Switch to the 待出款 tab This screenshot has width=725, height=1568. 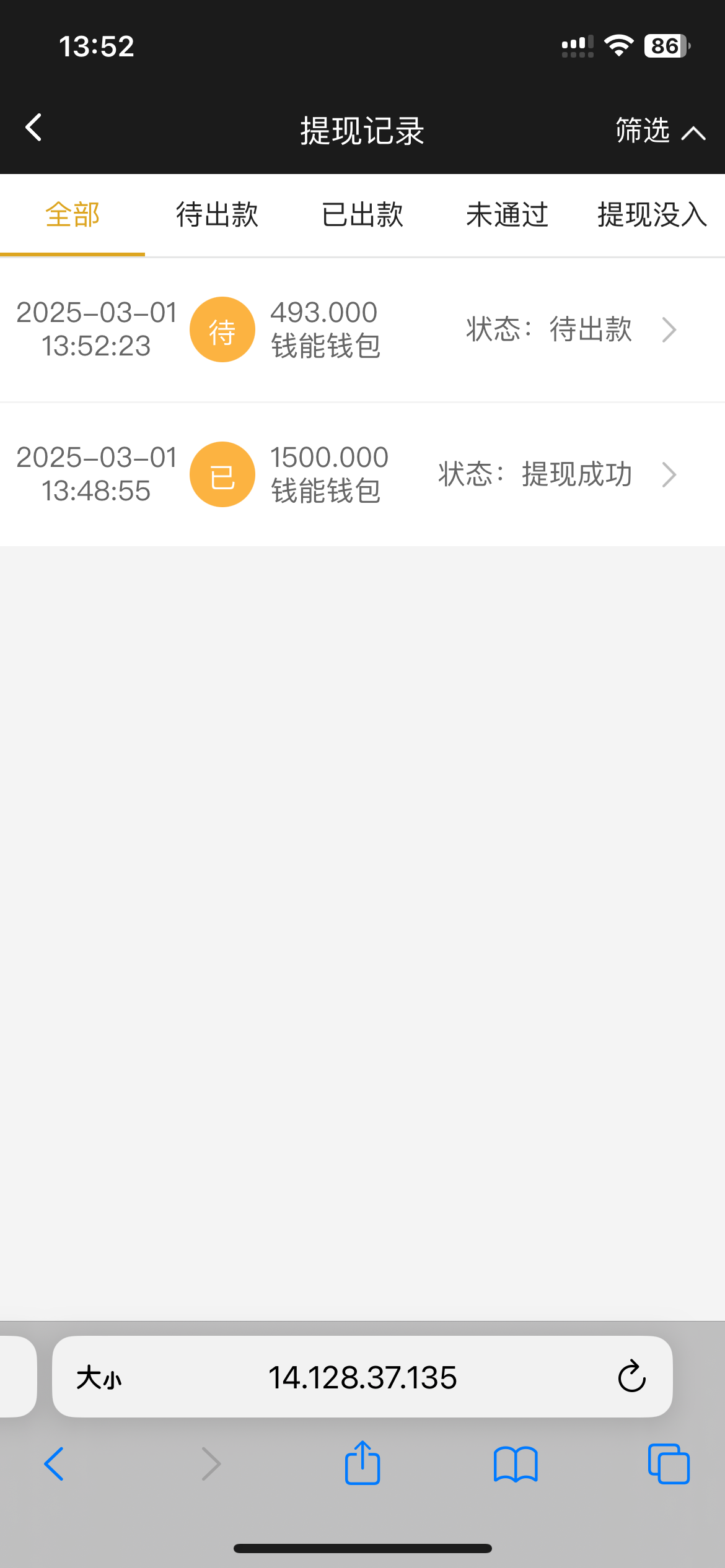[x=217, y=215]
